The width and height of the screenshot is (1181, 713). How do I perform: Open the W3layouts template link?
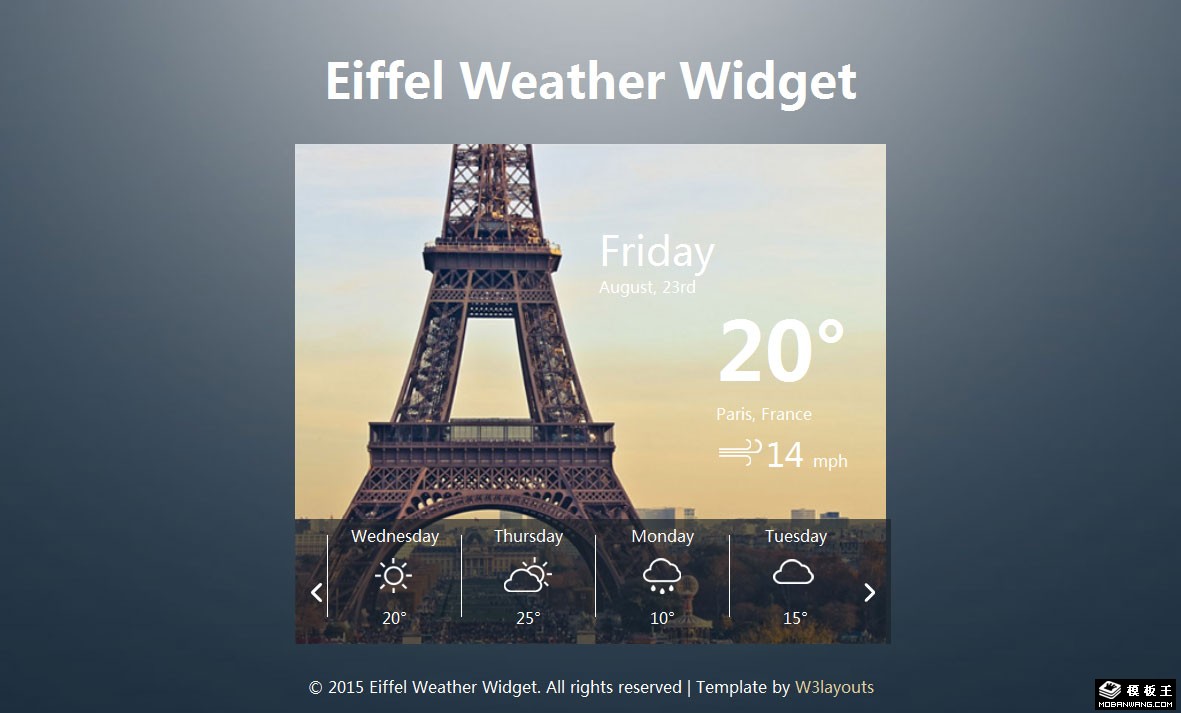(834, 687)
